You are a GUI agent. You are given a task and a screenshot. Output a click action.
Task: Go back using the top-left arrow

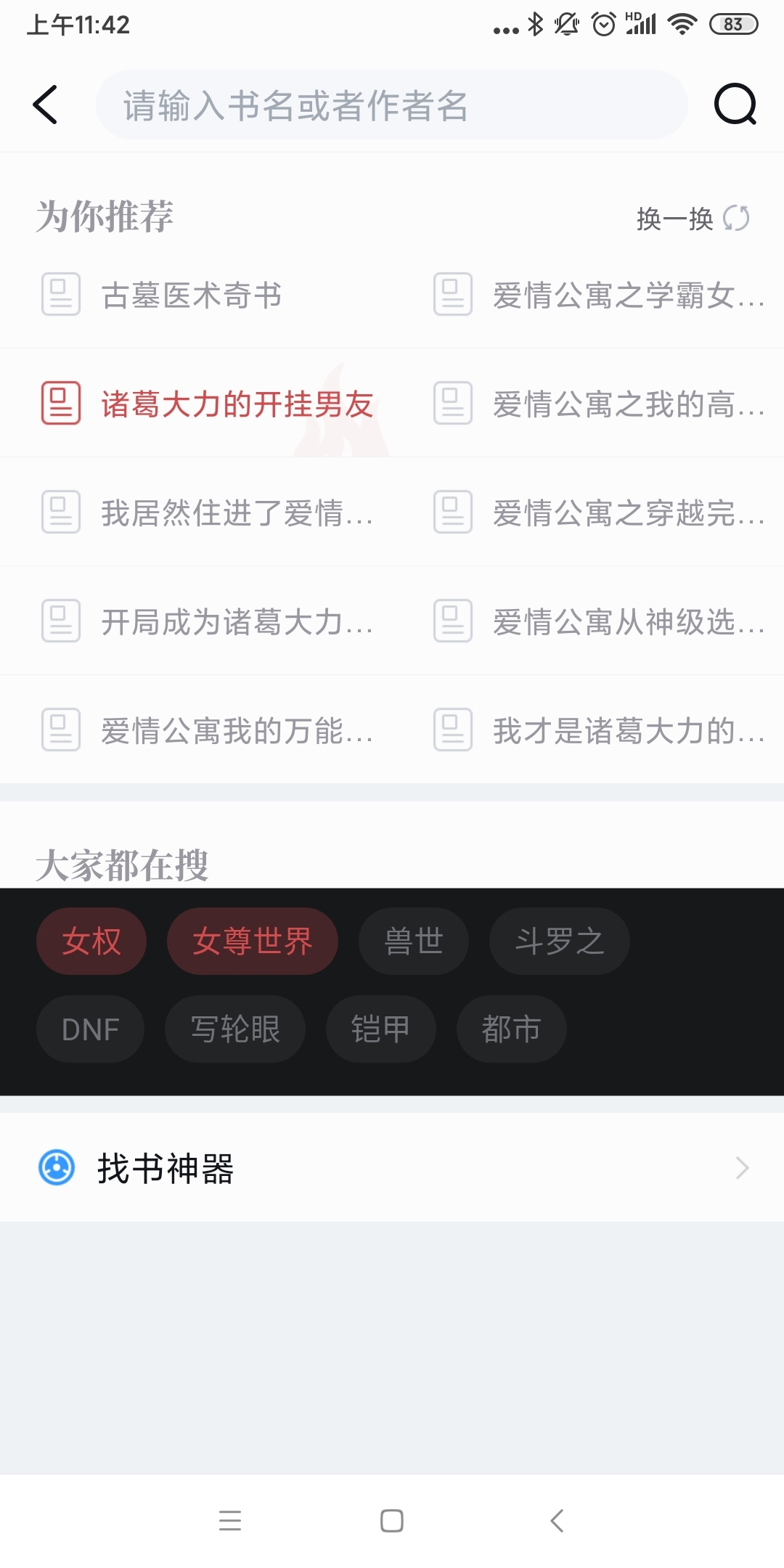[x=45, y=105]
